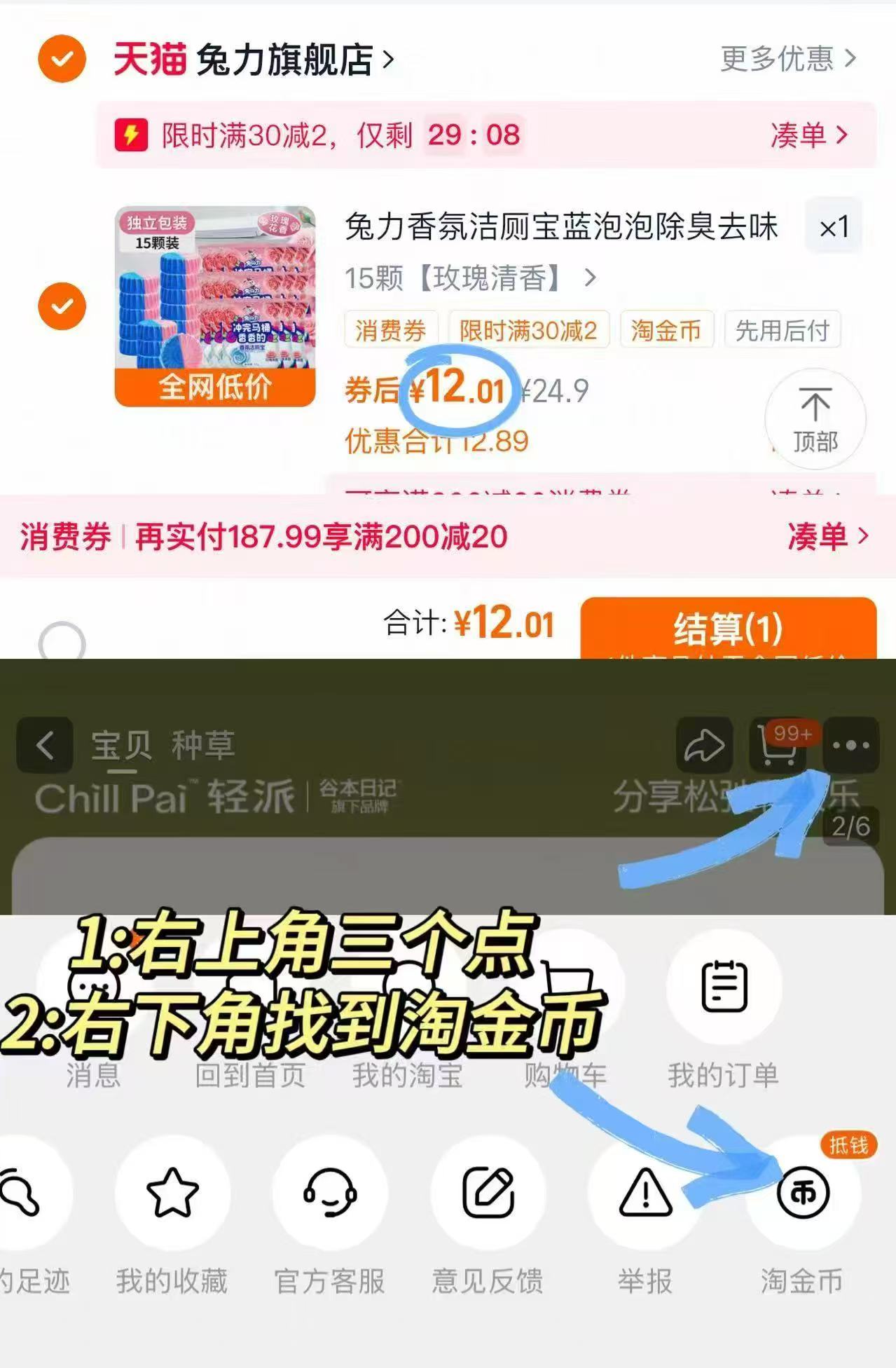Open the cart icon showing 99+ items
The width and height of the screenshot is (896, 1368).
pos(778,745)
